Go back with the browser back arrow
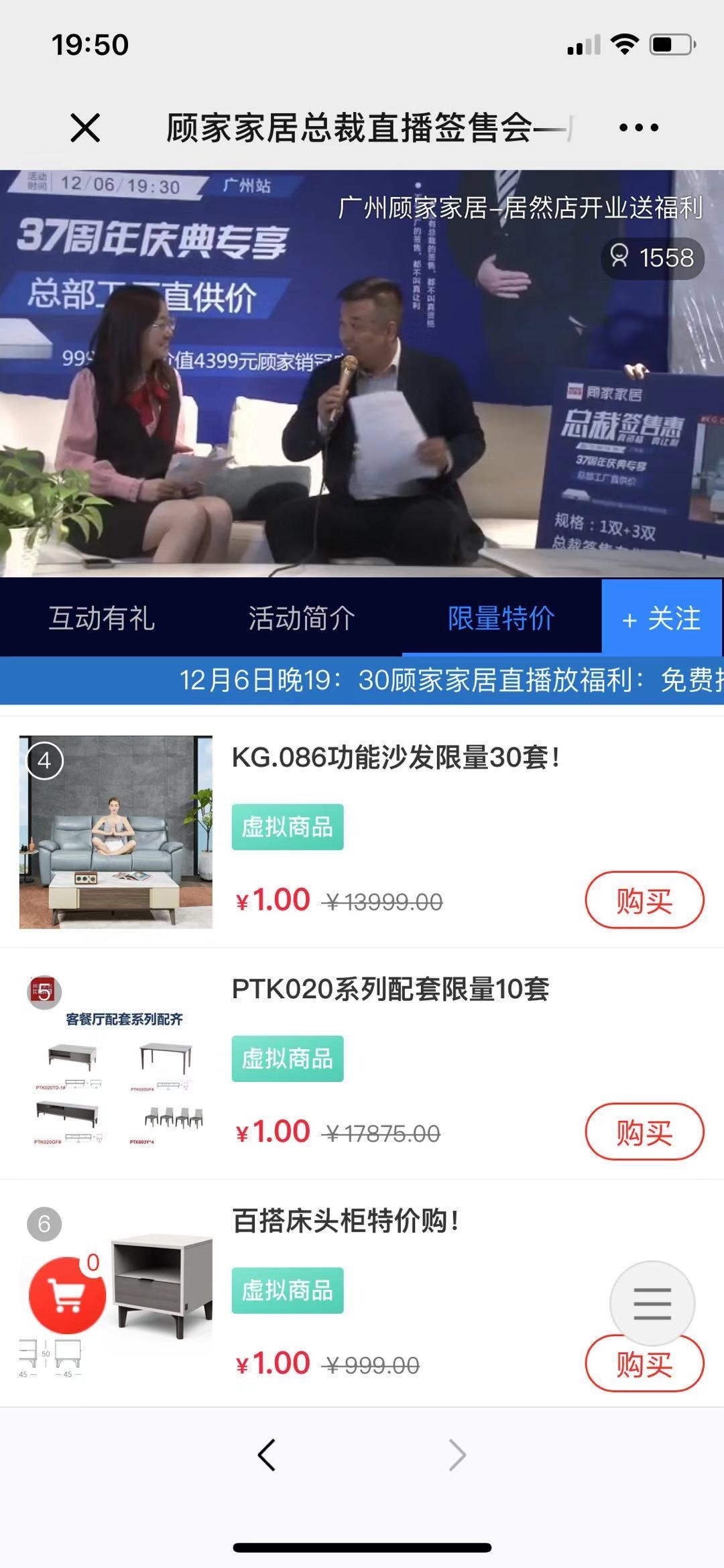724x1568 pixels. coord(267,1455)
